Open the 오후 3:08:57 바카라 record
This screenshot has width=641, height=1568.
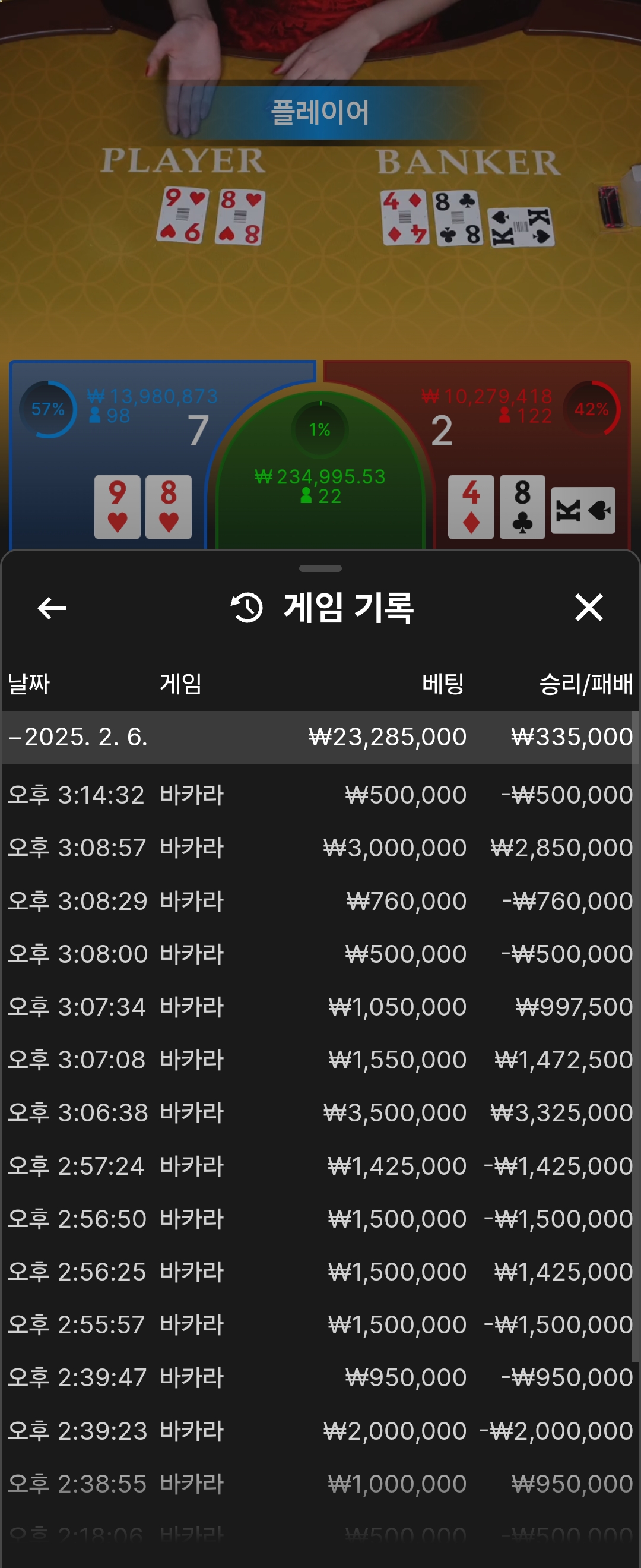coord(320,848)
